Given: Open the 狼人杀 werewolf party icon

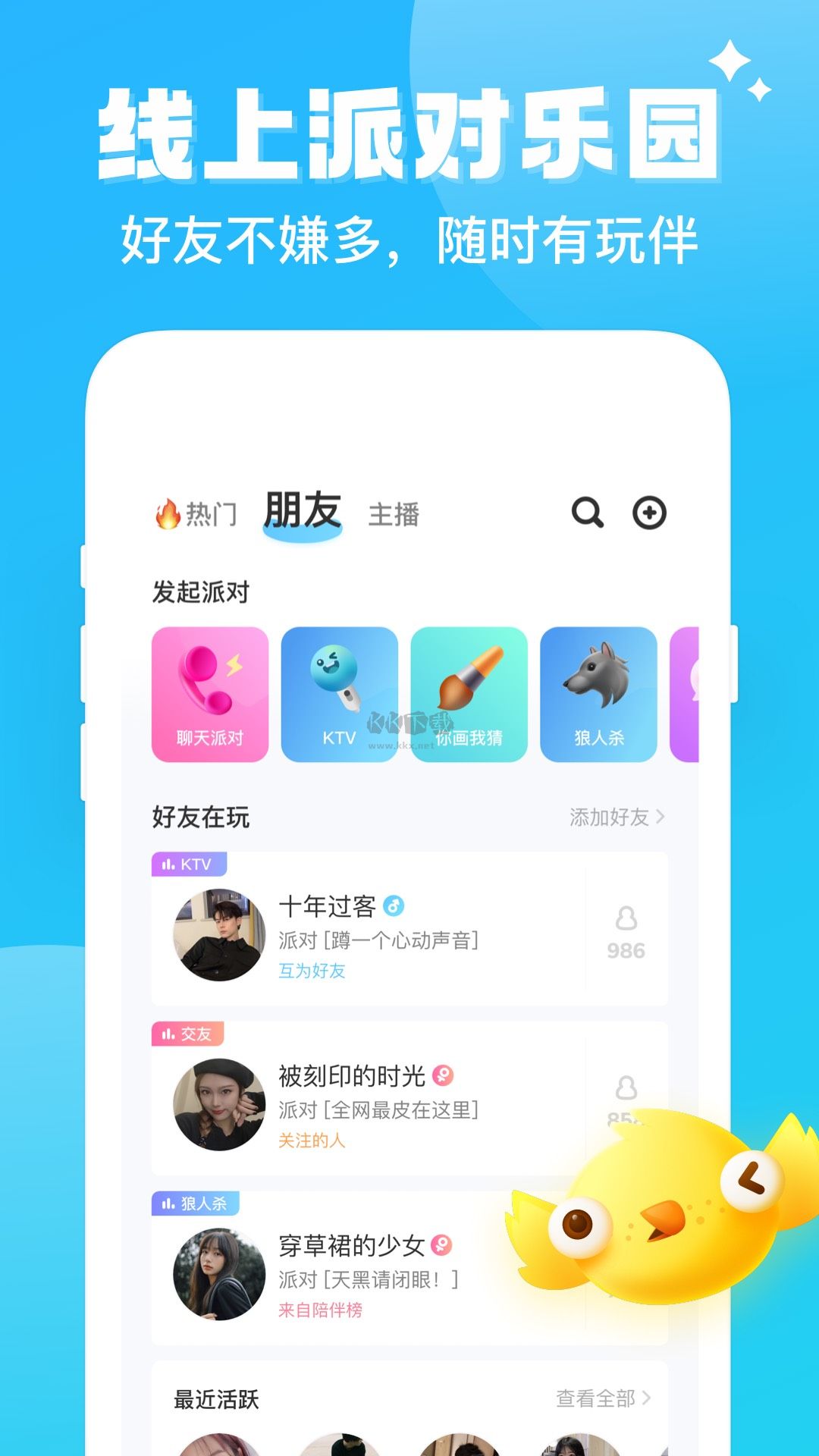Looking at the screenshot, I should (600, 695).
